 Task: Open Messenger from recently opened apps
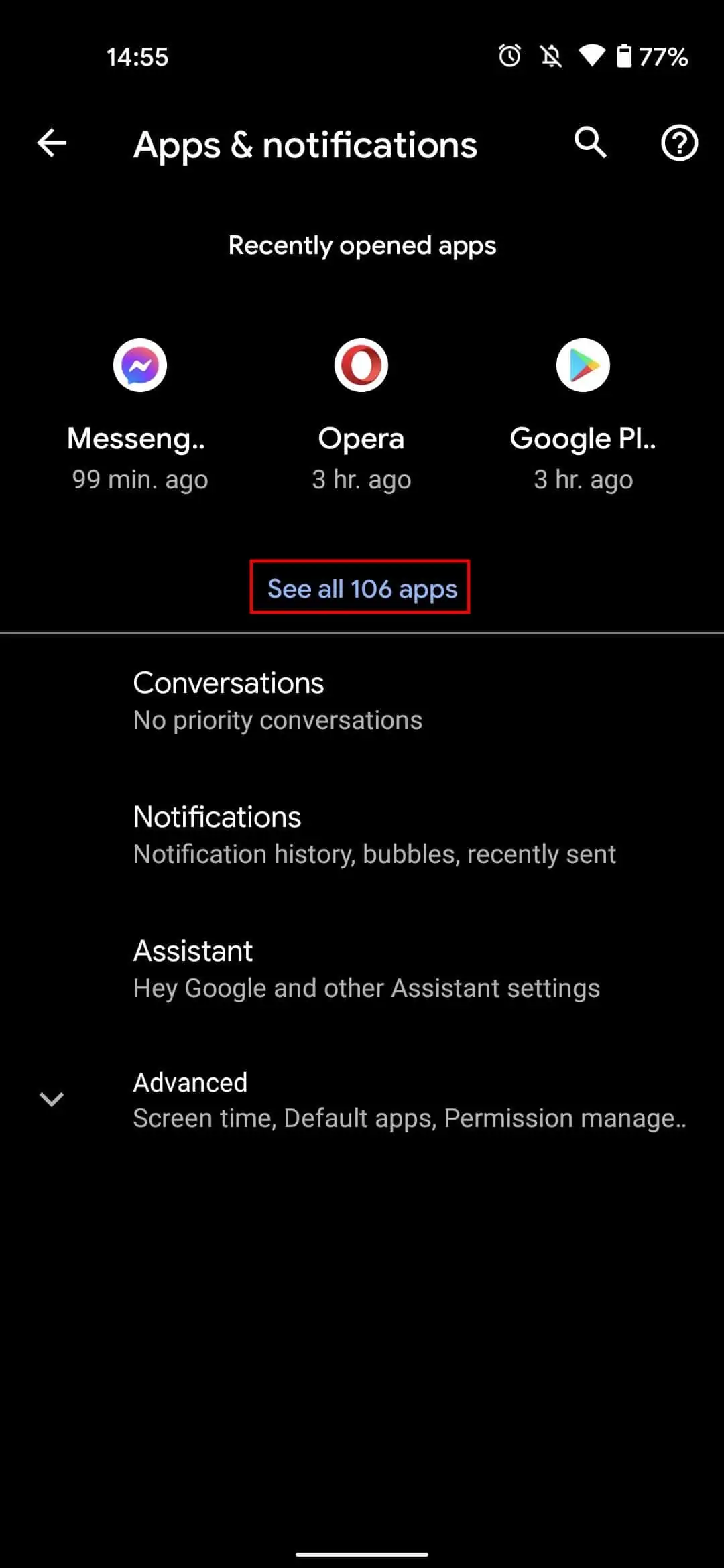[x=139, y=415]
